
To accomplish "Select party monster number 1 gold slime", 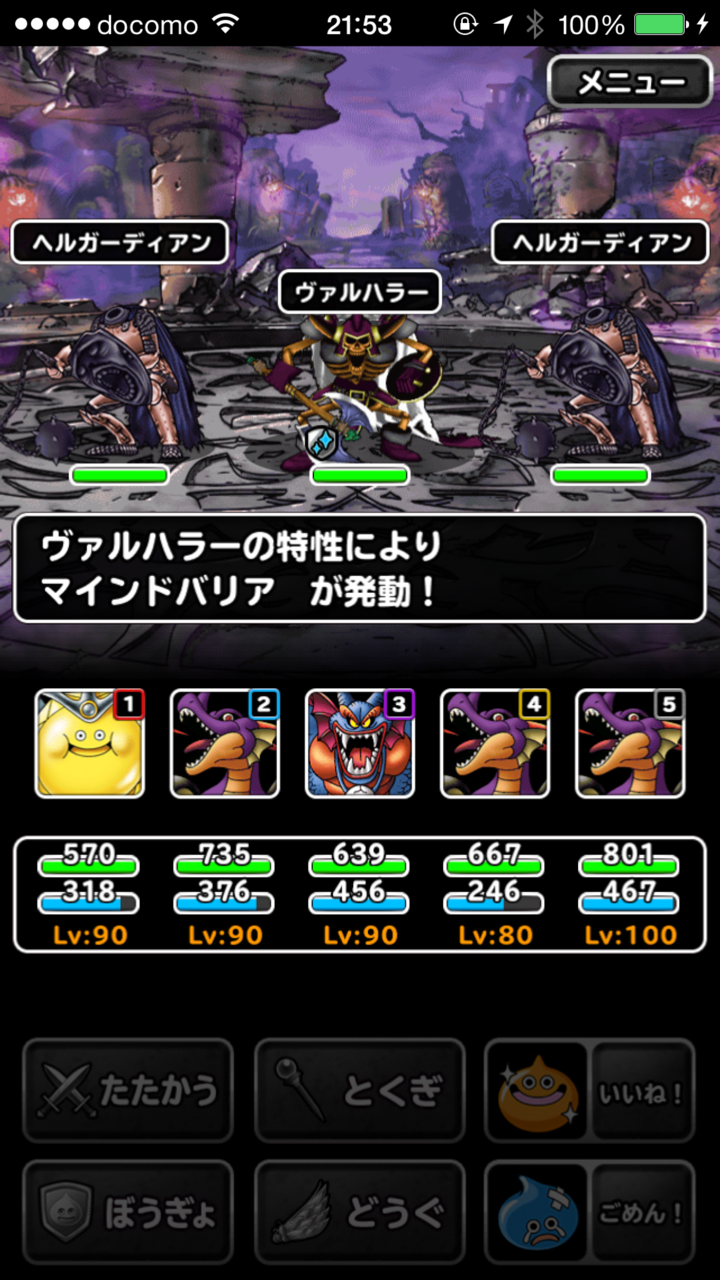I will [90, 743].
